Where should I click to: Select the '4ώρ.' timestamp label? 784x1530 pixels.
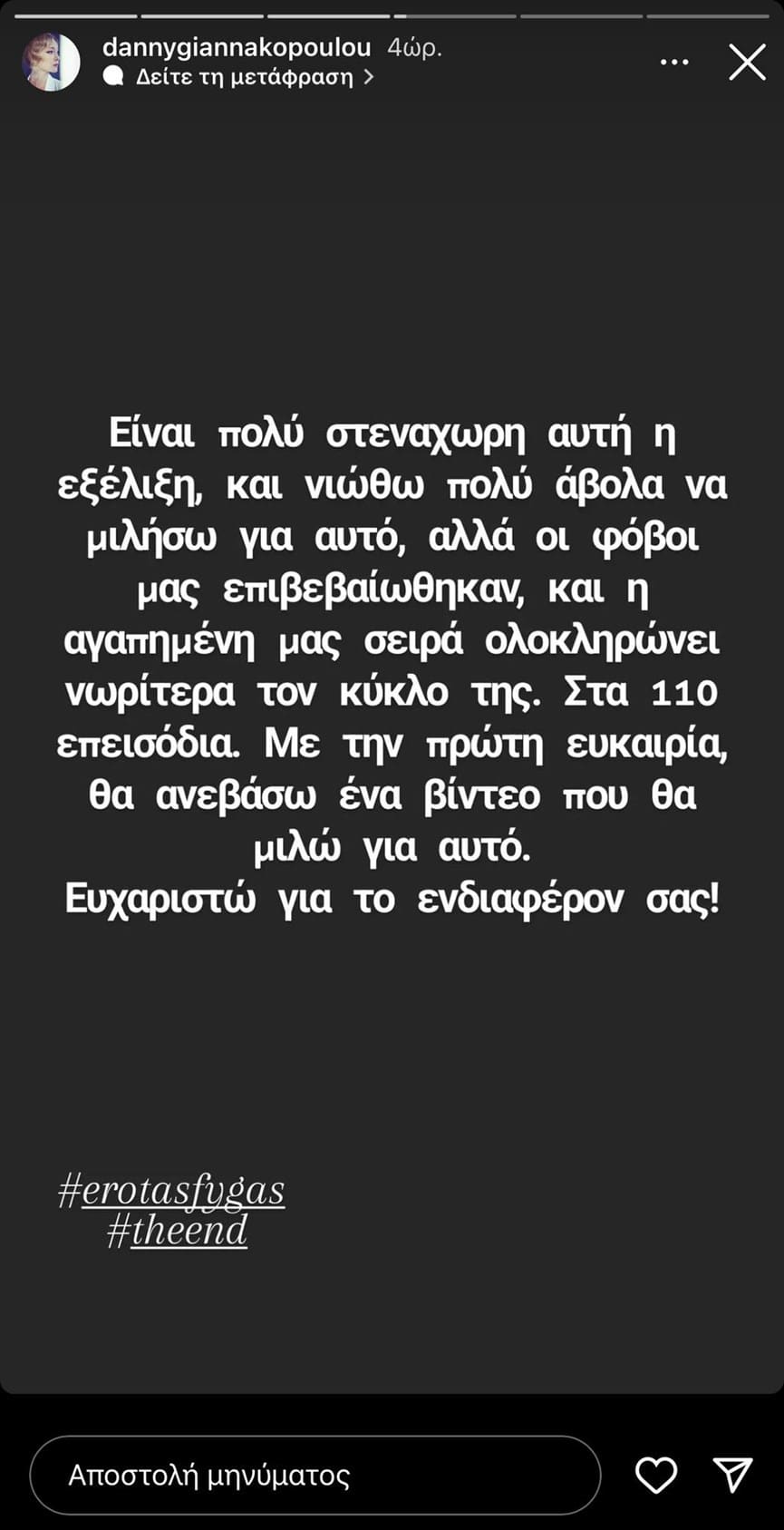tap(414, 48)
